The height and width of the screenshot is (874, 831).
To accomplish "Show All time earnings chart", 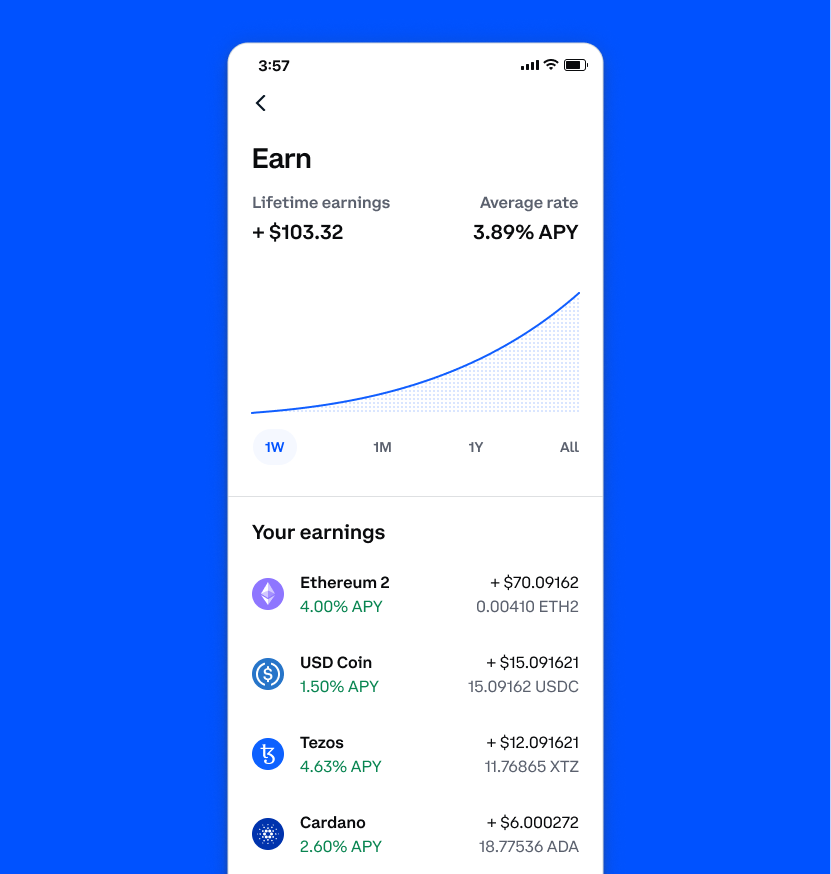I will point(569,447).
